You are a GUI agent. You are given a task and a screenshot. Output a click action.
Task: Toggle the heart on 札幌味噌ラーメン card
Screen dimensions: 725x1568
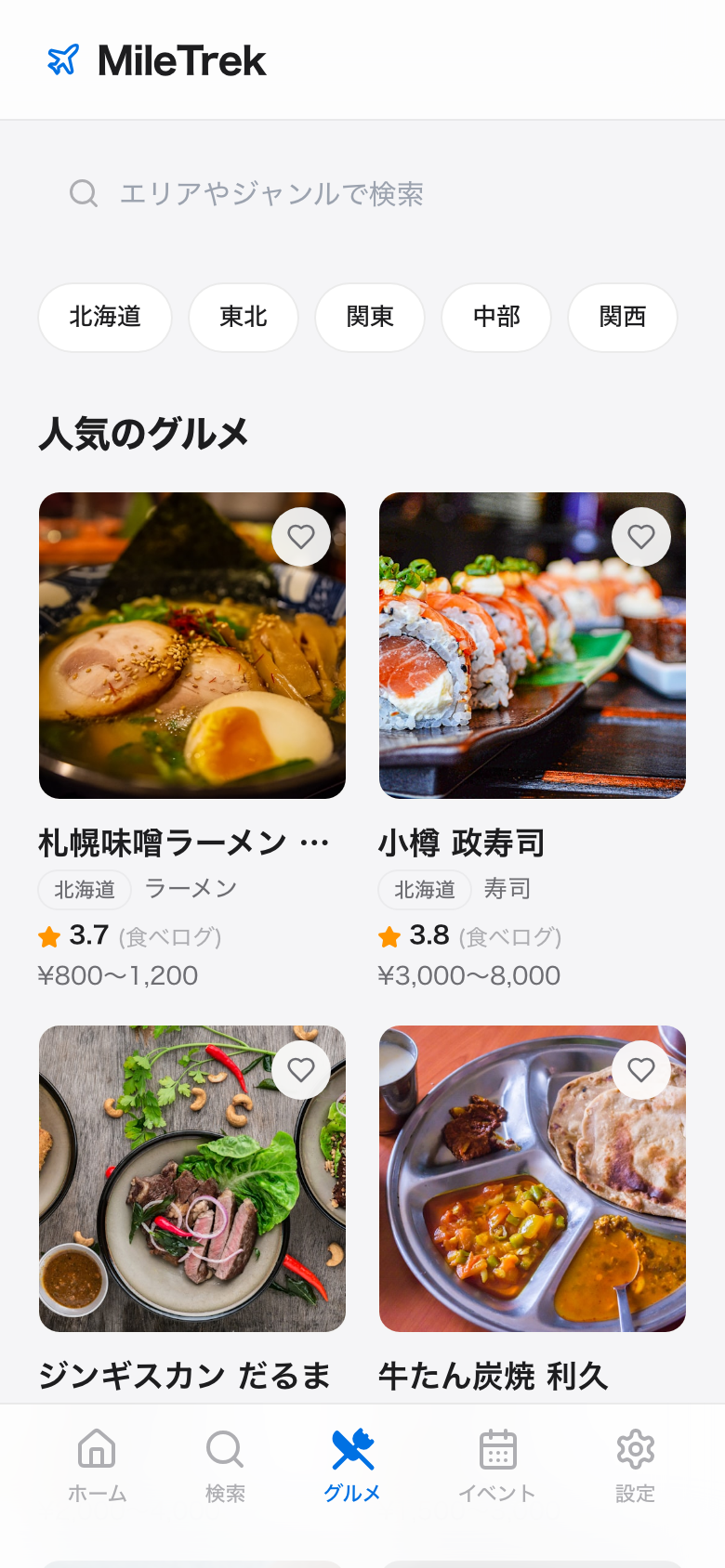tap(301, 536)
